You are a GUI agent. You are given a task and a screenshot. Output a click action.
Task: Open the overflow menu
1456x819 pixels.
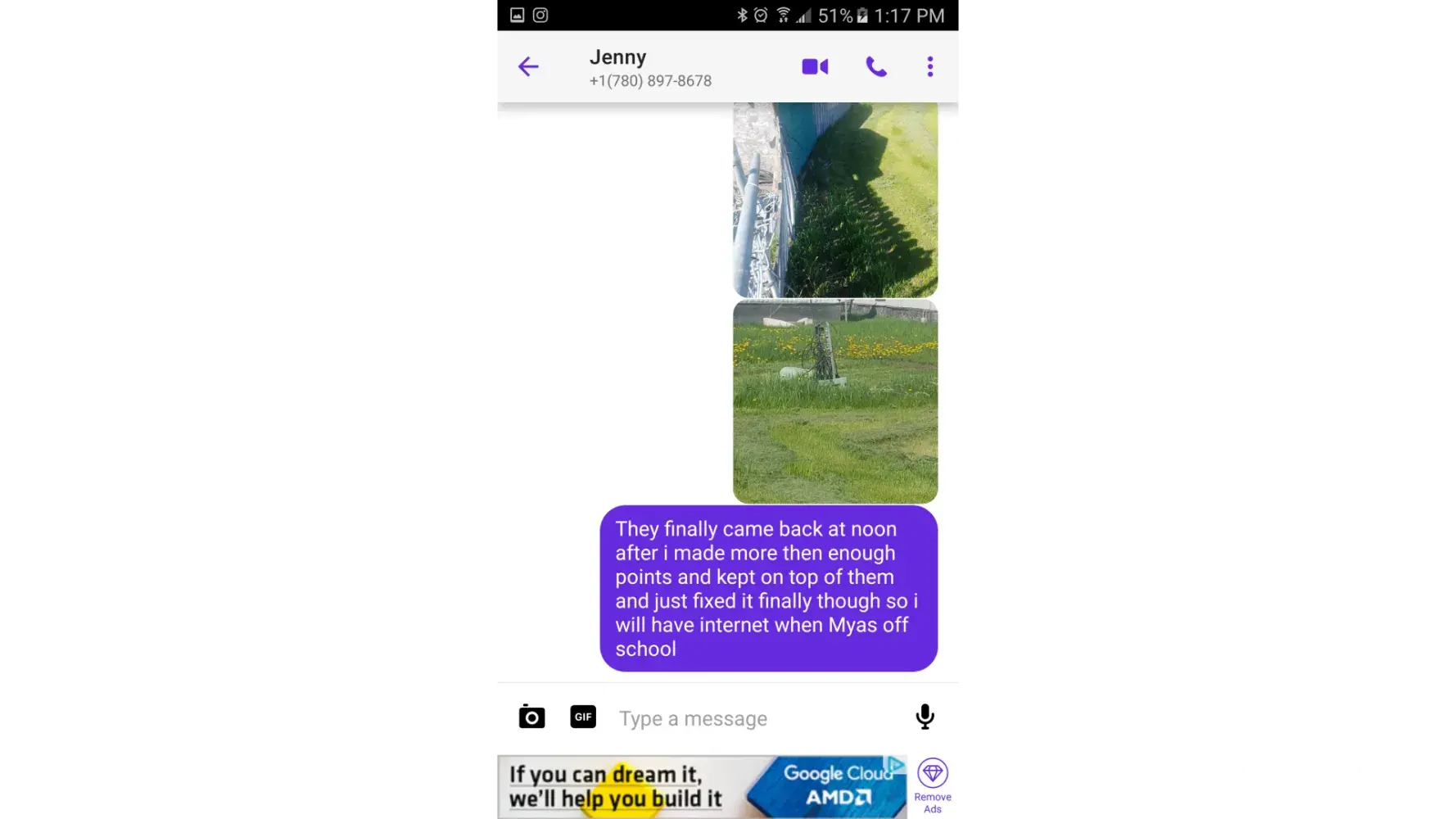click(x=930, y=66)
